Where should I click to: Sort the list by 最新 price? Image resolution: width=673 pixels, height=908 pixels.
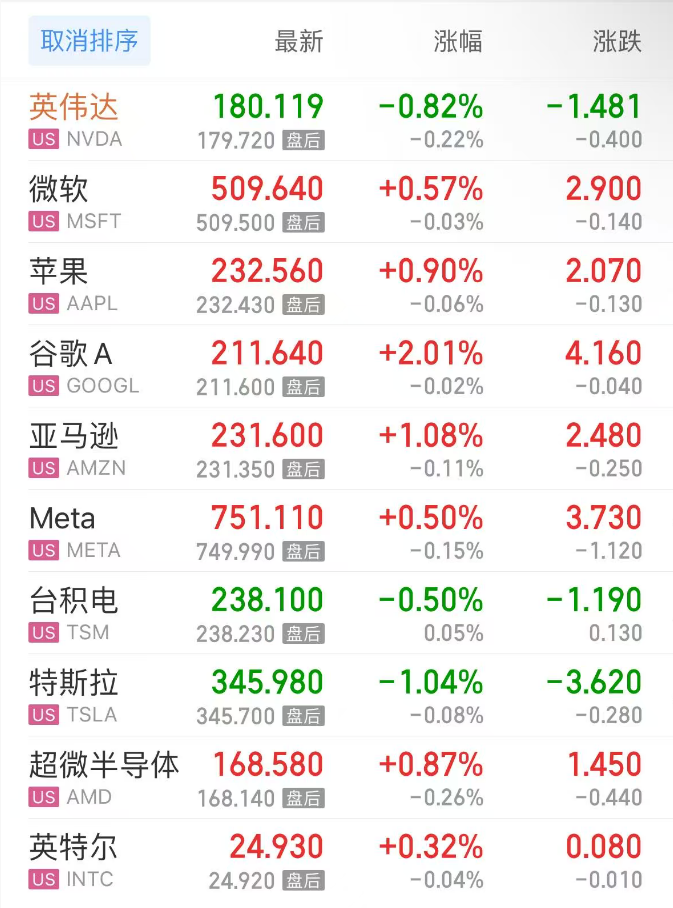pyautogui.click(x=298, y=41)
